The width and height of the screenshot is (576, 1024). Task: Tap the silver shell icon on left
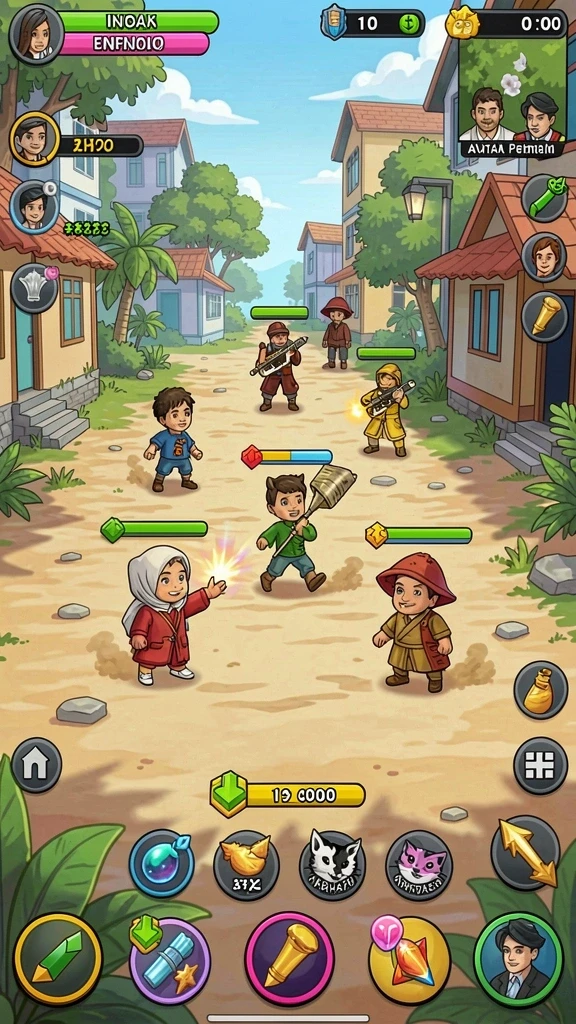point(35,288)
